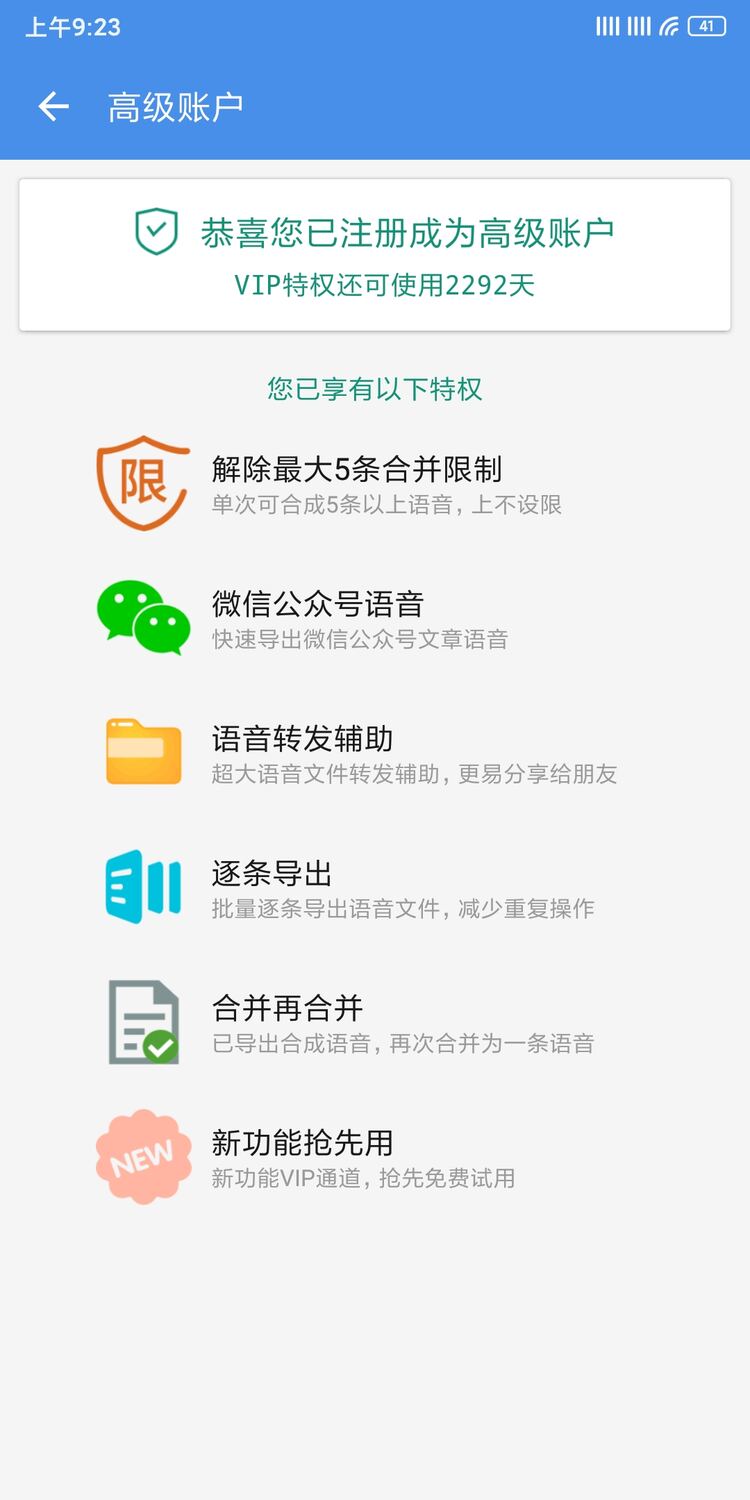The height and width of the screenshot is (1500, 750).
Task: Go back from the 高级账户 page
Action: pos(53,107)
